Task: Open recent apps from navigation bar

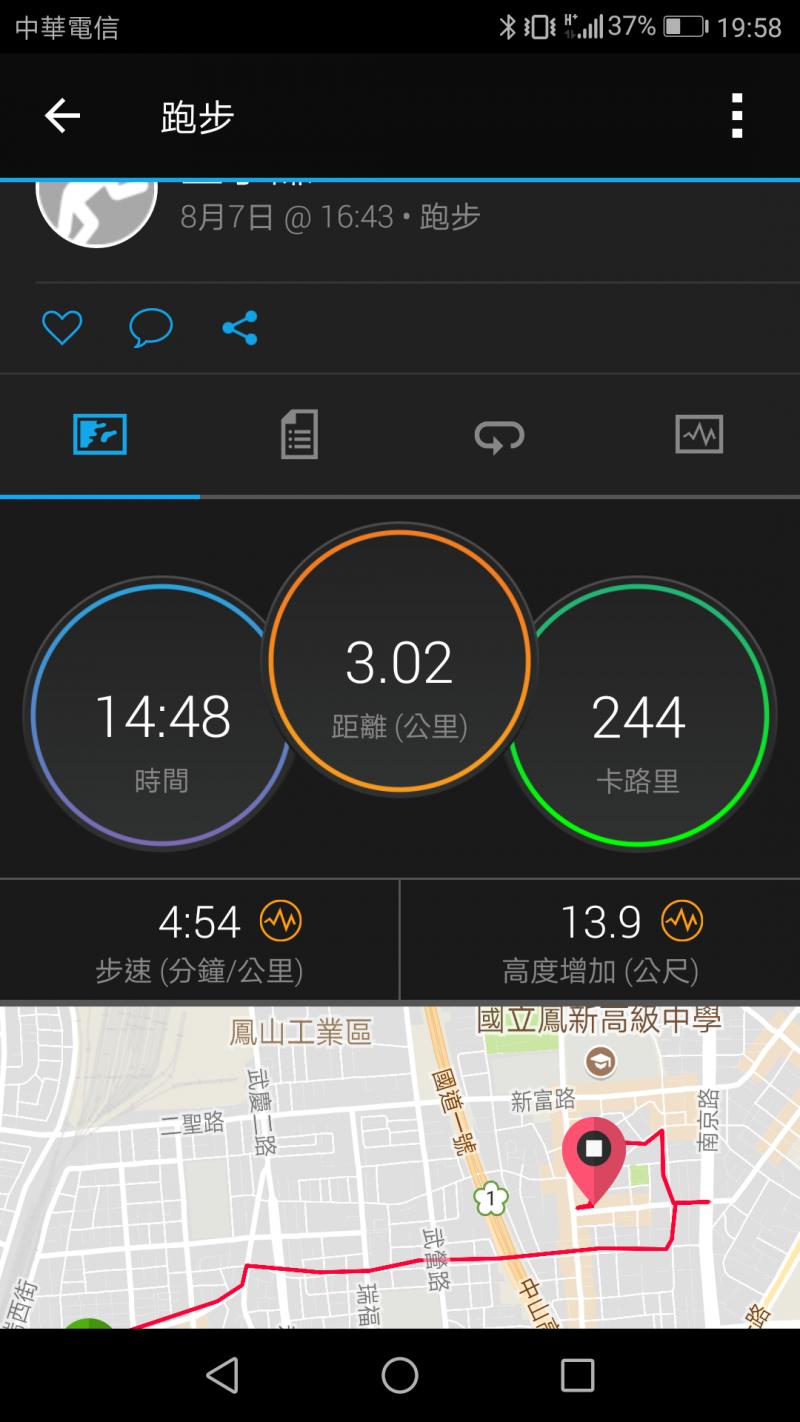Action: (x=577, y=1376)
